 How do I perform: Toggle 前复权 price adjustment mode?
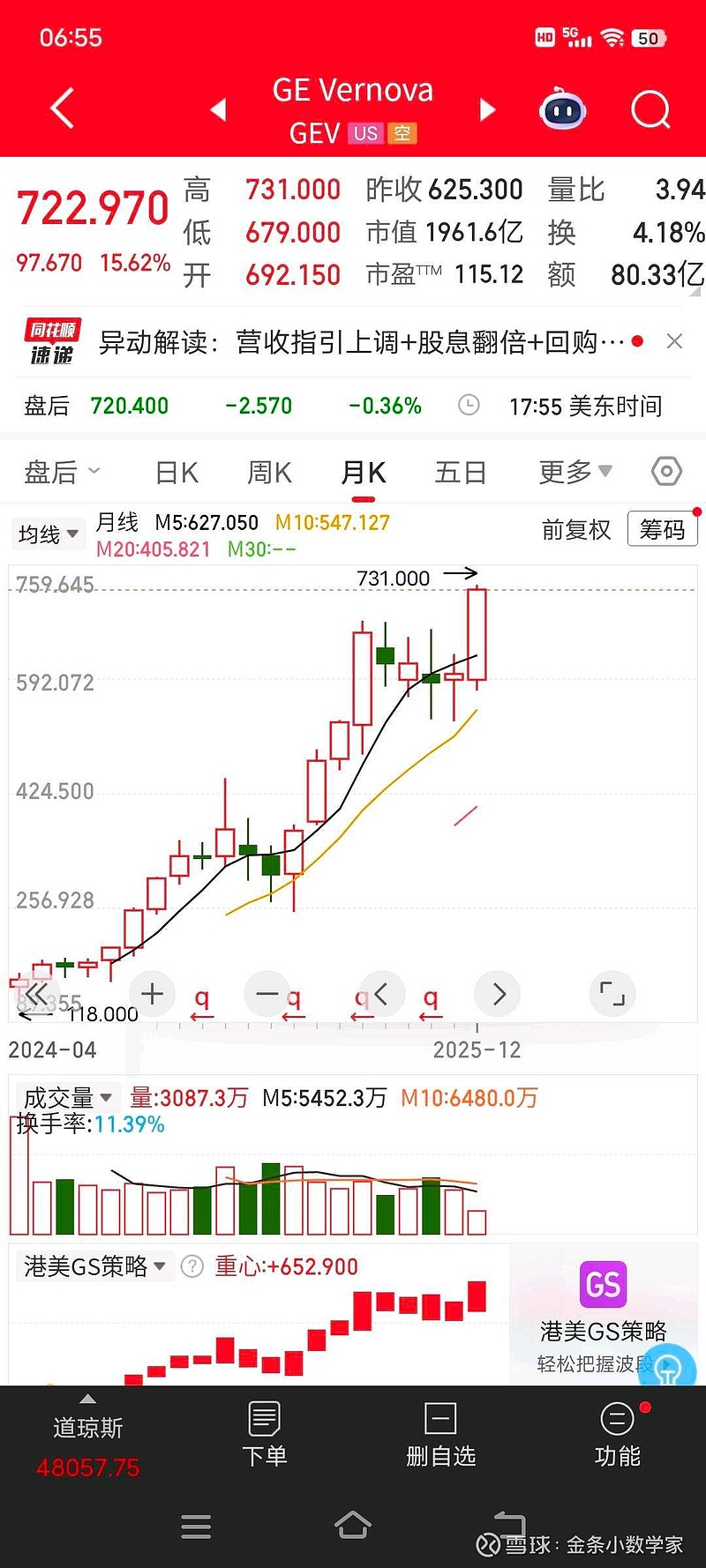[x=576, y=530]
